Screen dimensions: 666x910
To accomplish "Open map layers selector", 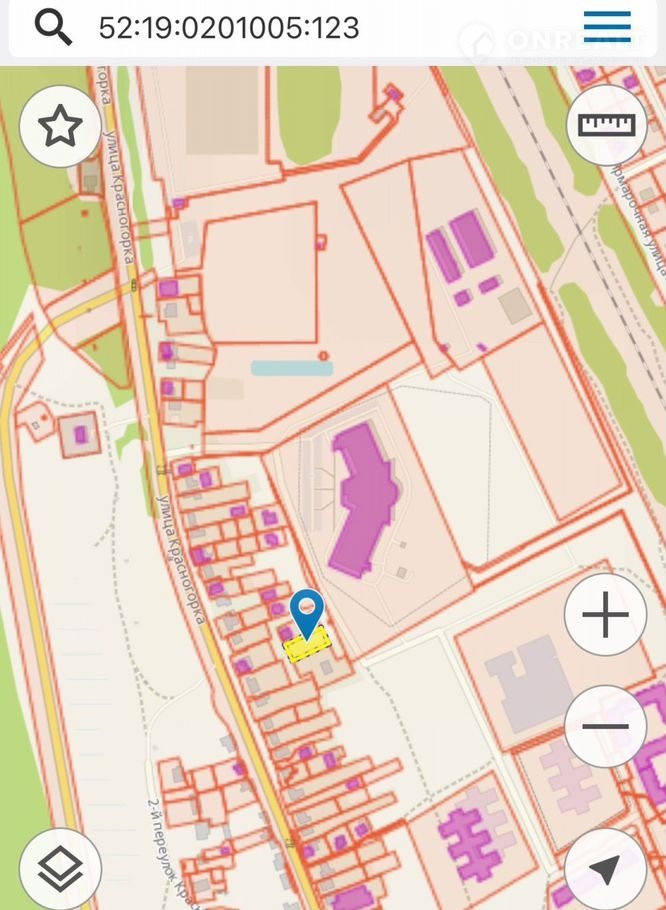I will tap(60, 869).
